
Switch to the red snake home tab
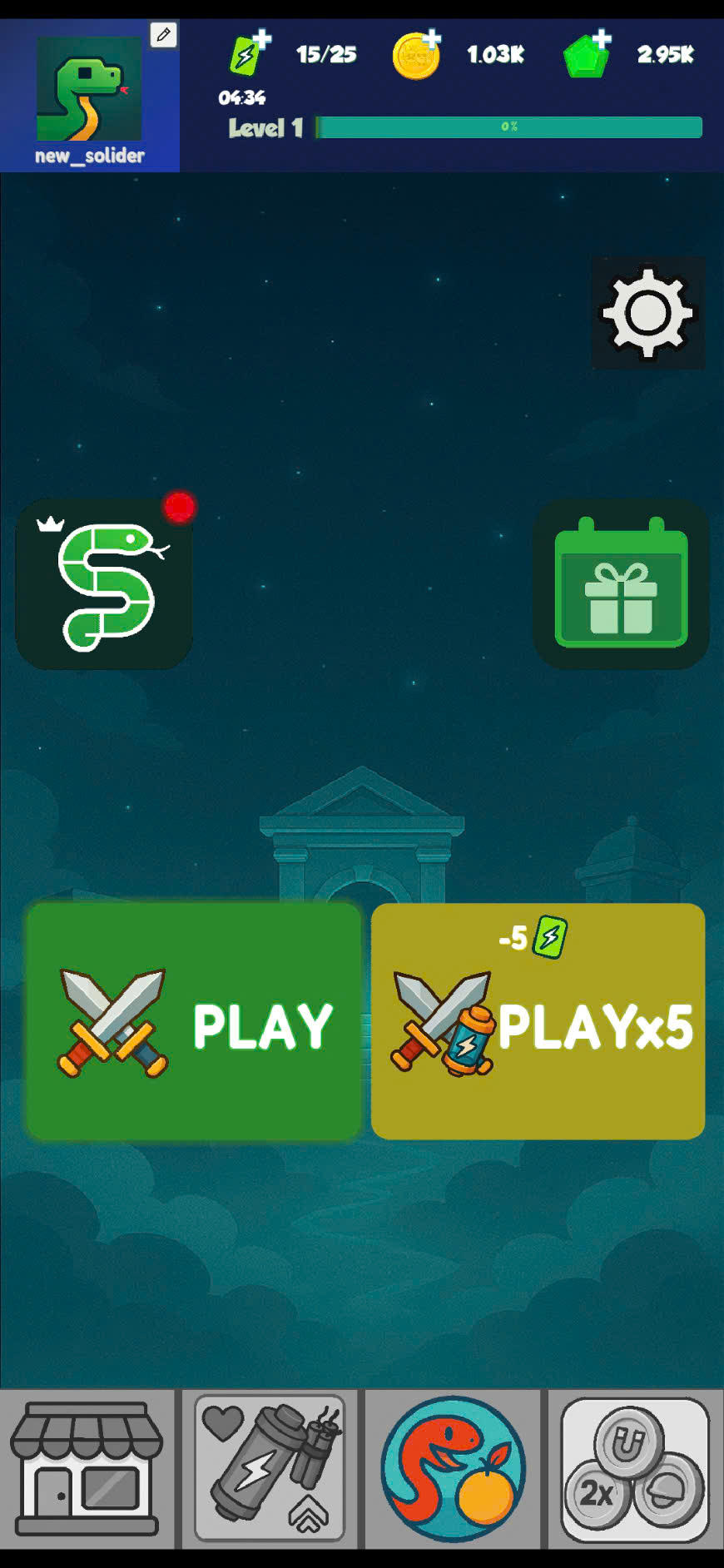[x=453, y=1468]
